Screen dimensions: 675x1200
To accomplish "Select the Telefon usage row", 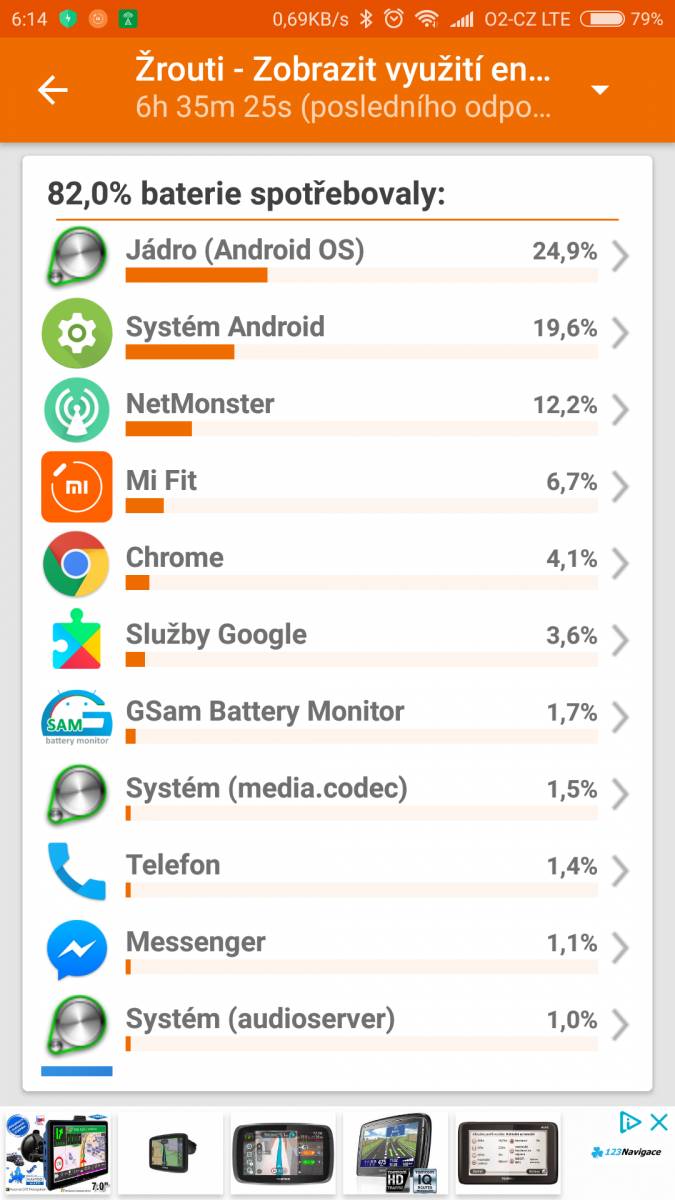I will tap(337, 872).
